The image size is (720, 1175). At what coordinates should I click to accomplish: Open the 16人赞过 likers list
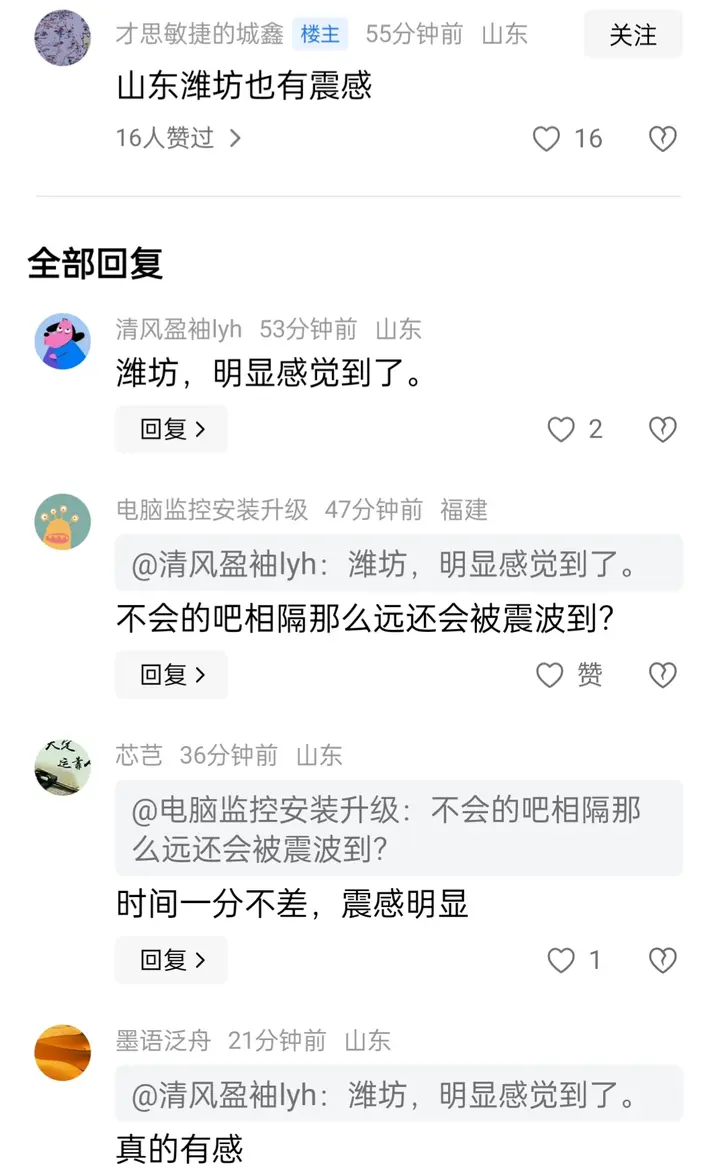pos(178,138)
